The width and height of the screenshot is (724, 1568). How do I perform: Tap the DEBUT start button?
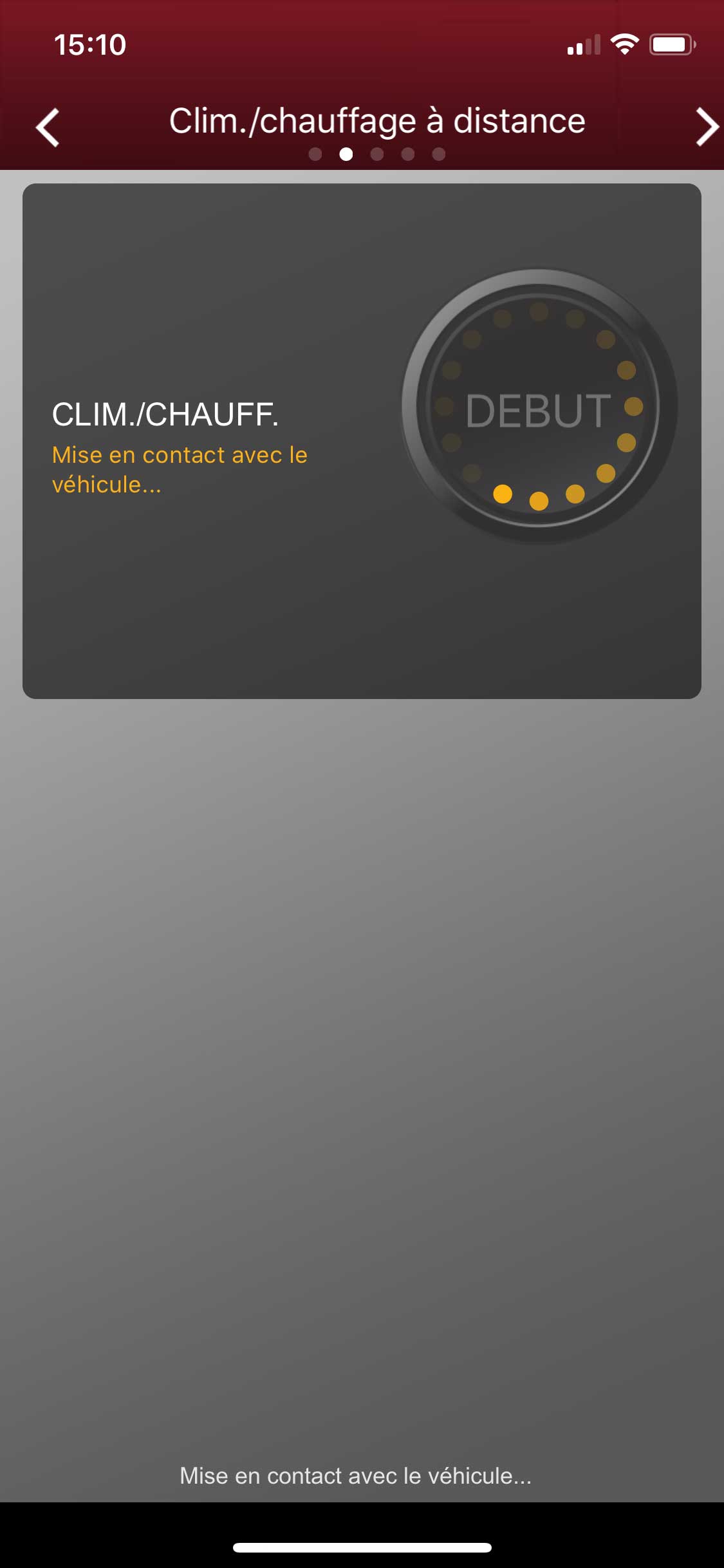tap(539, 407)
